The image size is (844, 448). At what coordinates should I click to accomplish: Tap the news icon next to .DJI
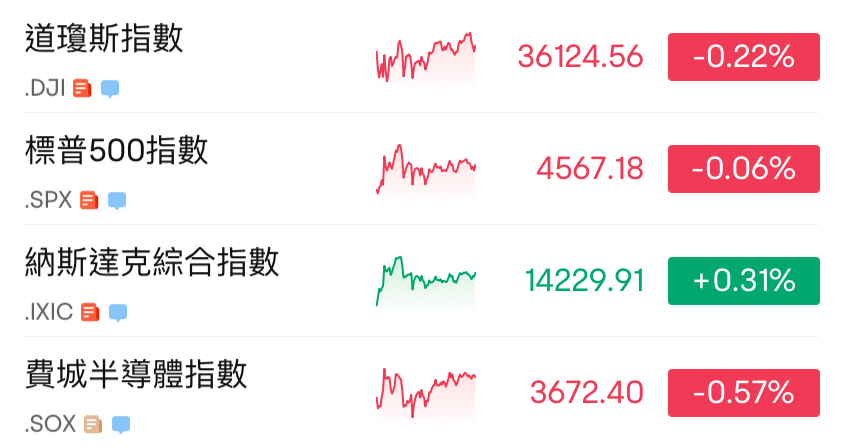(82, 88)
